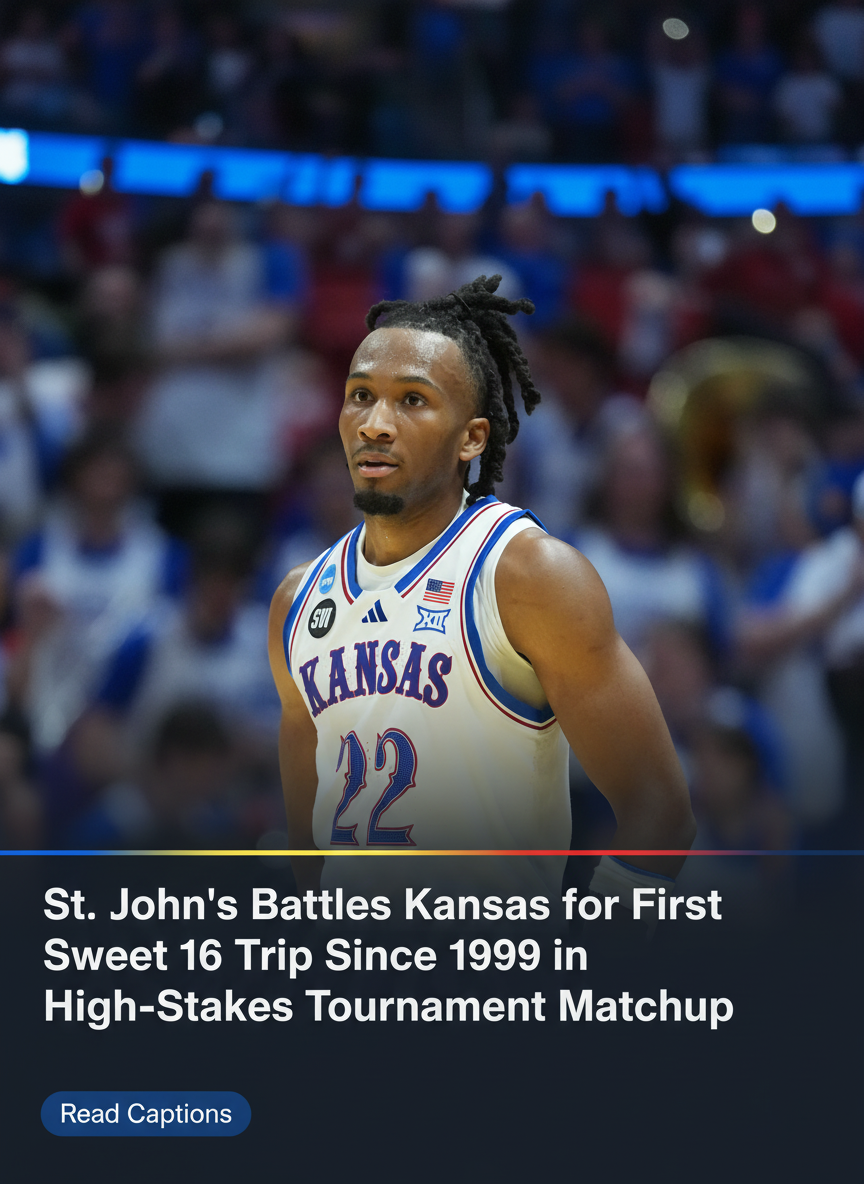
Task: Tap the Read Captions button
Action: pos(146,1113)
